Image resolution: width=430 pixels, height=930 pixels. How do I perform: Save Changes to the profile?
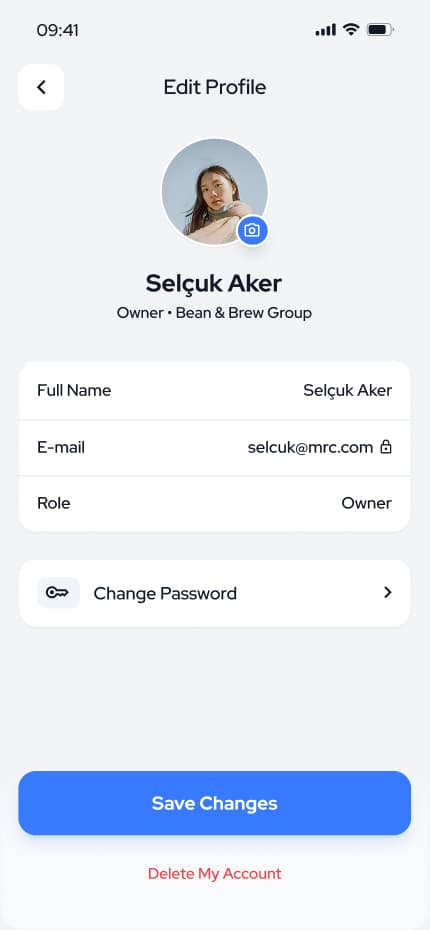pos(215,803)
